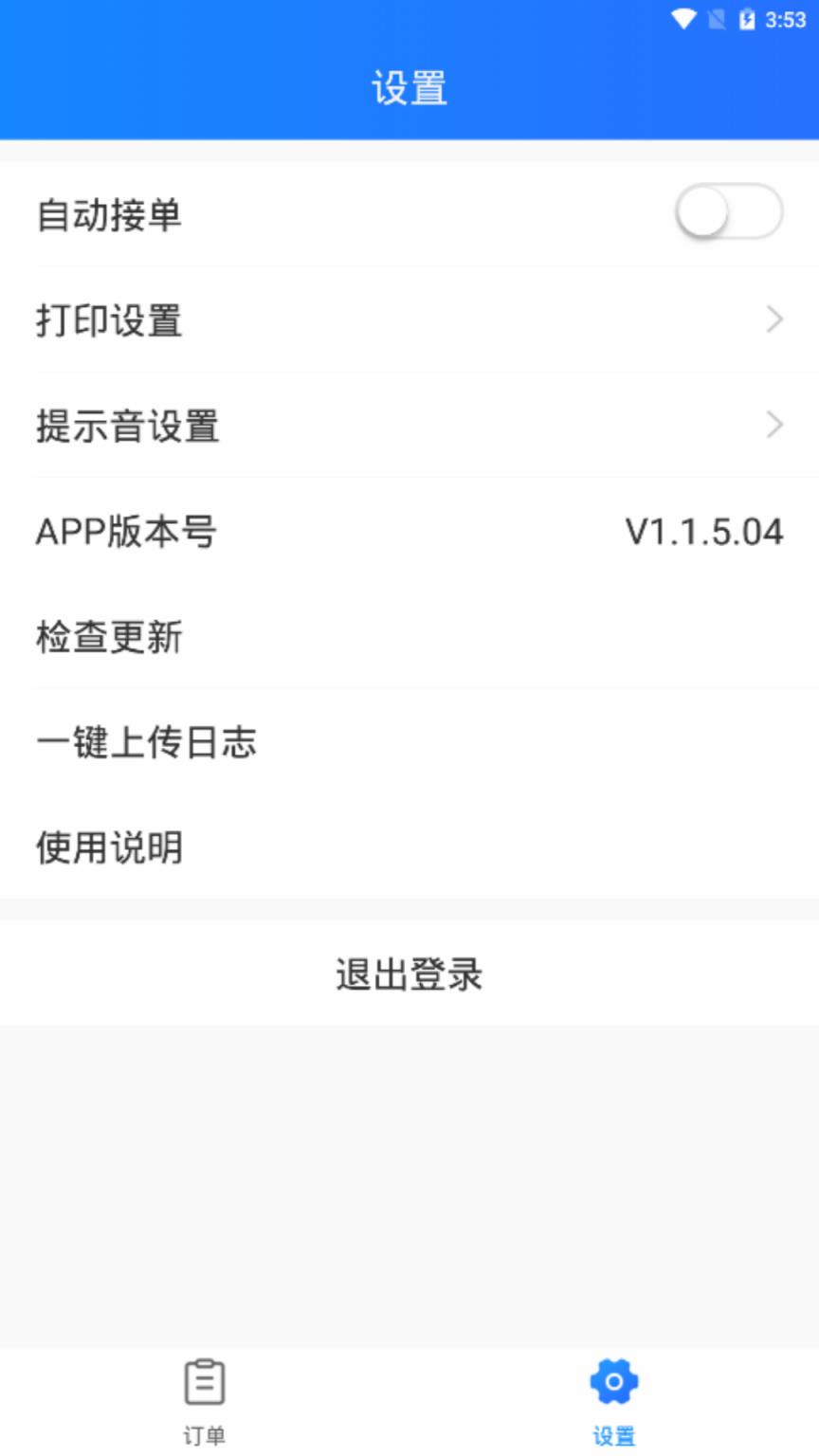Viewport: 819px width, 1456px height.
Task: Expand the 打印设置 row
Action: pyautogui.click(x=409, y=319)
